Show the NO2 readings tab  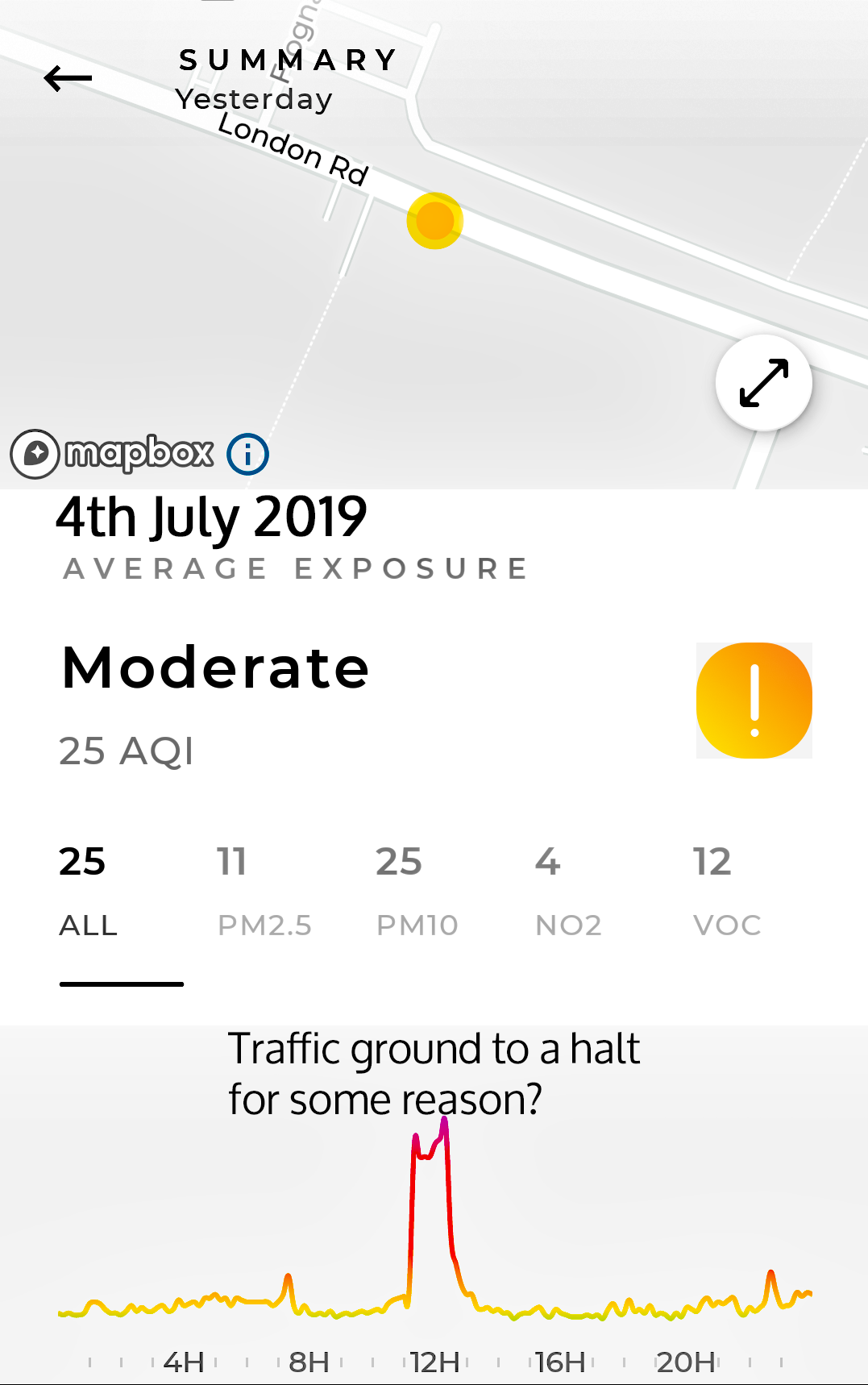(568, 891)
